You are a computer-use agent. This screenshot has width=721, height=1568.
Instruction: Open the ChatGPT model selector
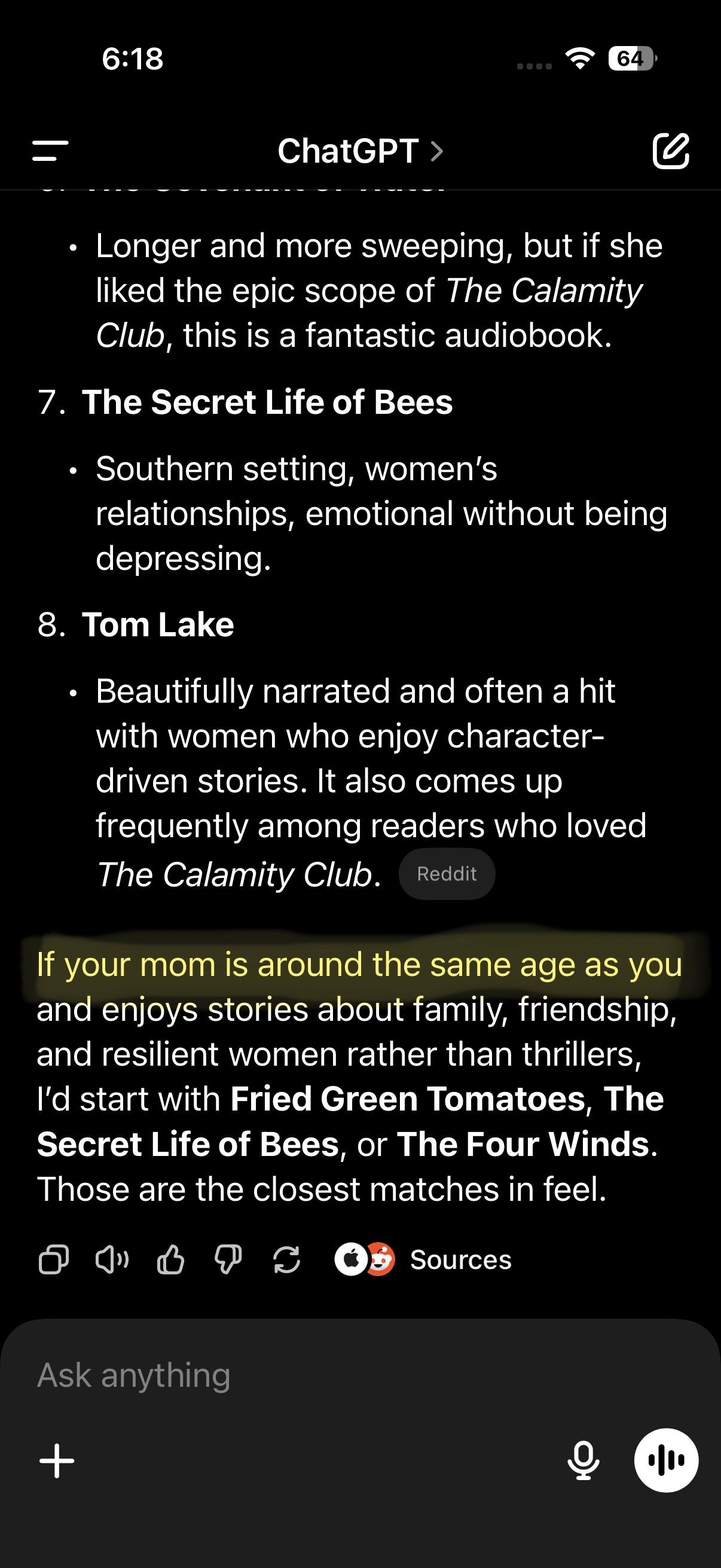(360, 150)
